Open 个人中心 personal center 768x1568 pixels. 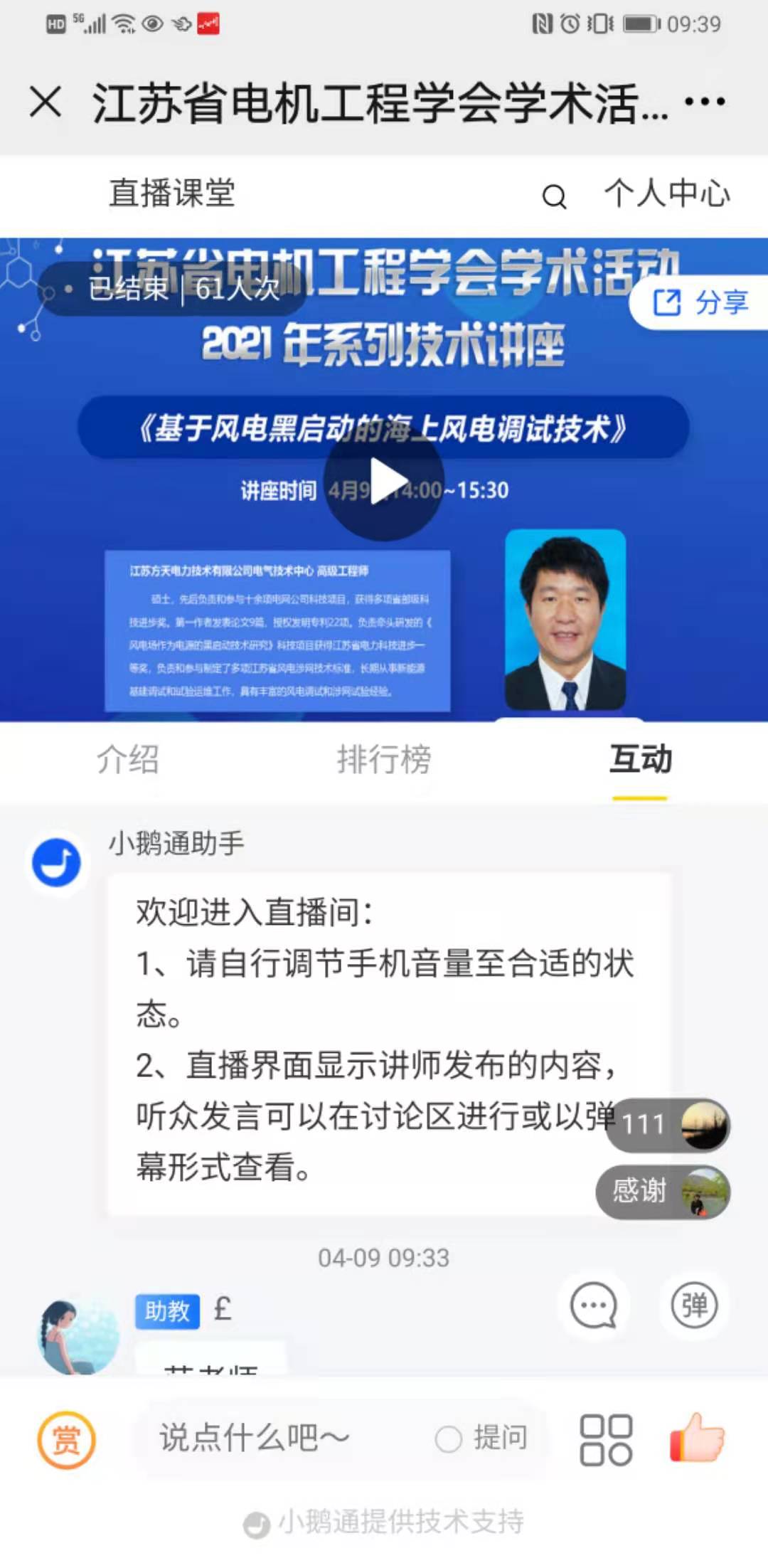(667, 194)
